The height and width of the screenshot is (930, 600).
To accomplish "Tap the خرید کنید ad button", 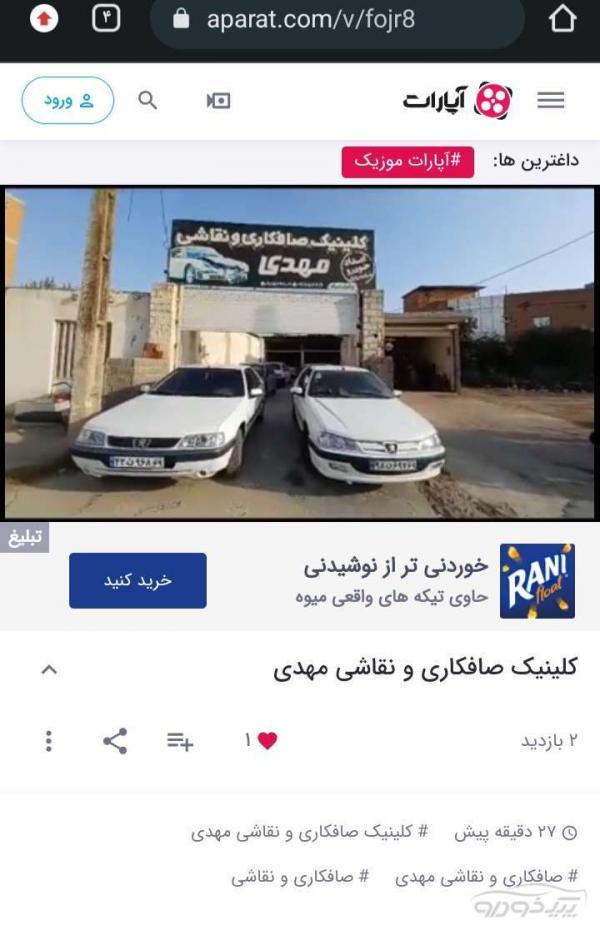I will (138, 581).
